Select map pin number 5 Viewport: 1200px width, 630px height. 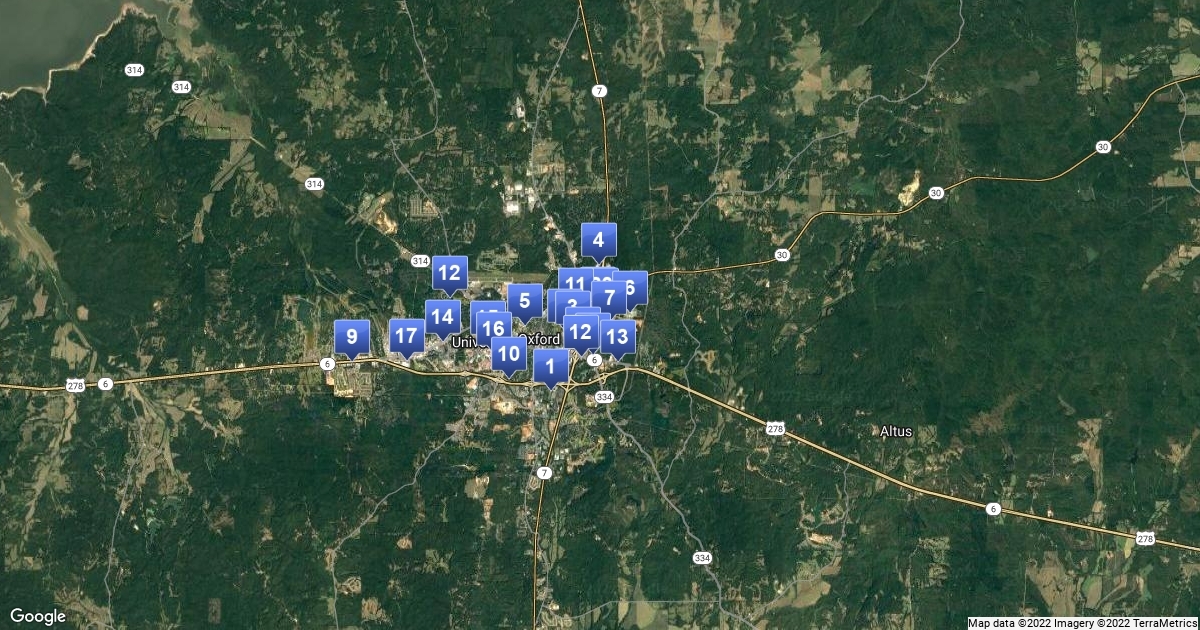pos(525,300)
